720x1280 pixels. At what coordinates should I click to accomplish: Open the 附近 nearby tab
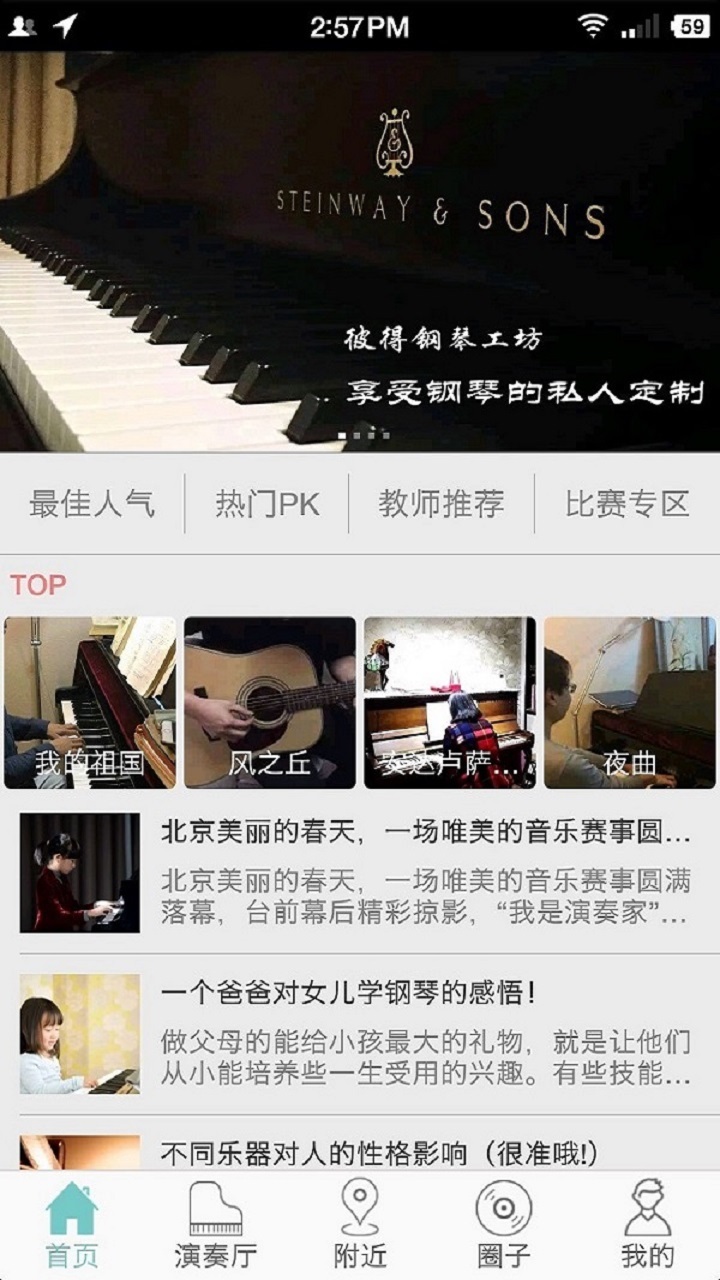click(x=360, y=1226)
